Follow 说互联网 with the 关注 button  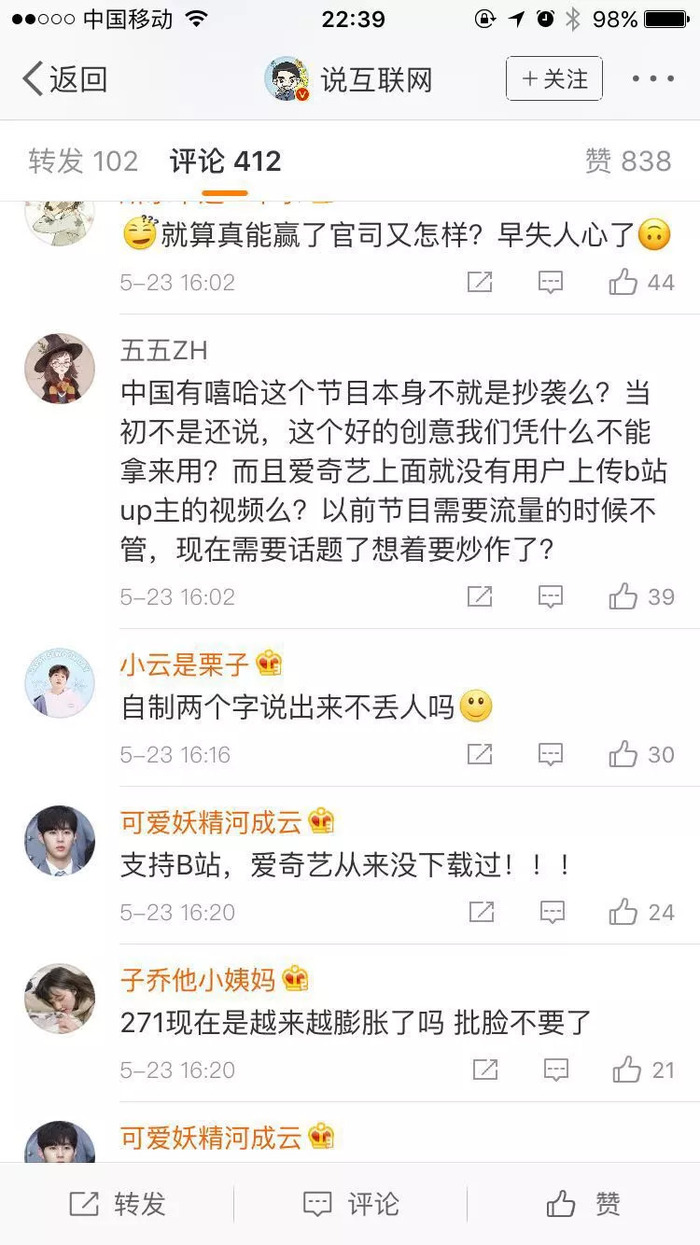point(554,79)
